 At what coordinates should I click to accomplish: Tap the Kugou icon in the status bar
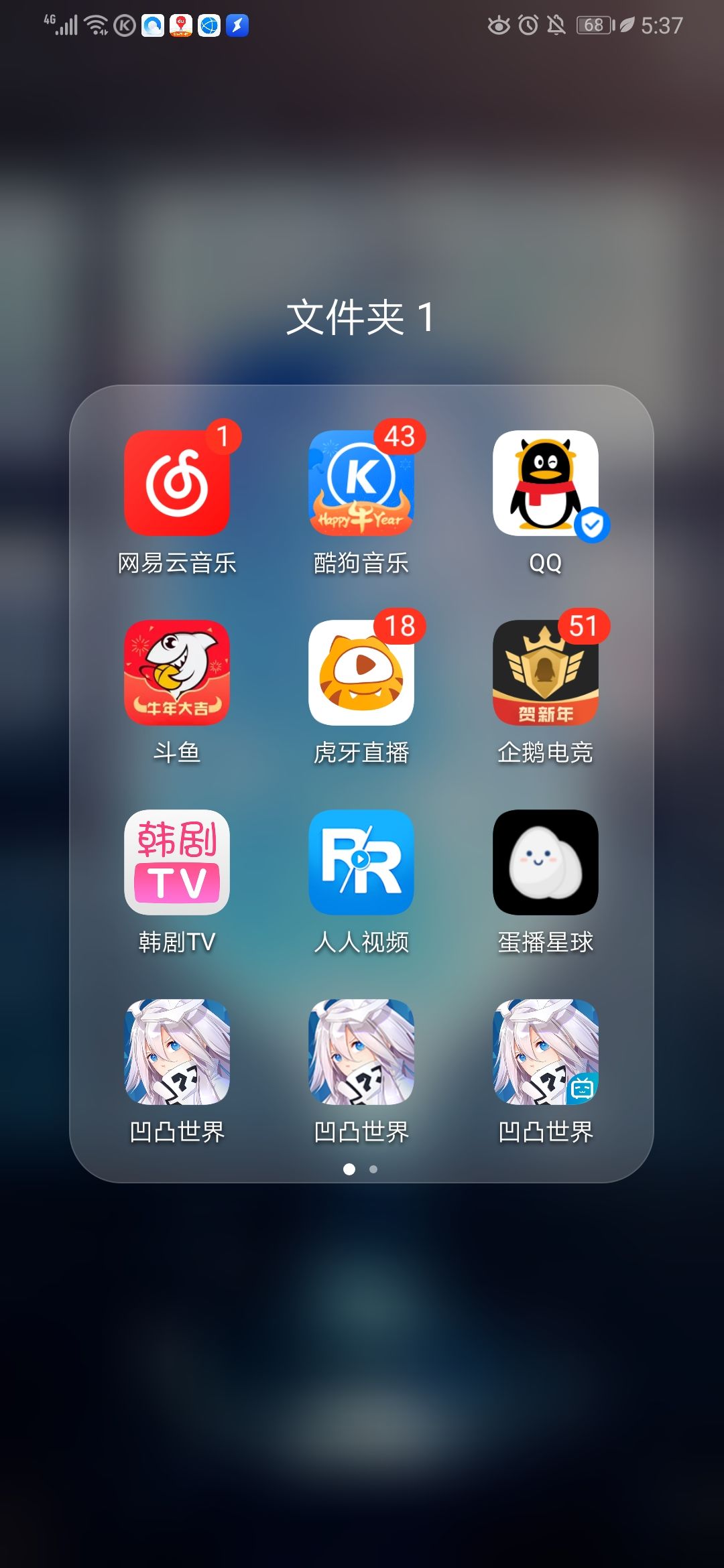pos(125,25)
